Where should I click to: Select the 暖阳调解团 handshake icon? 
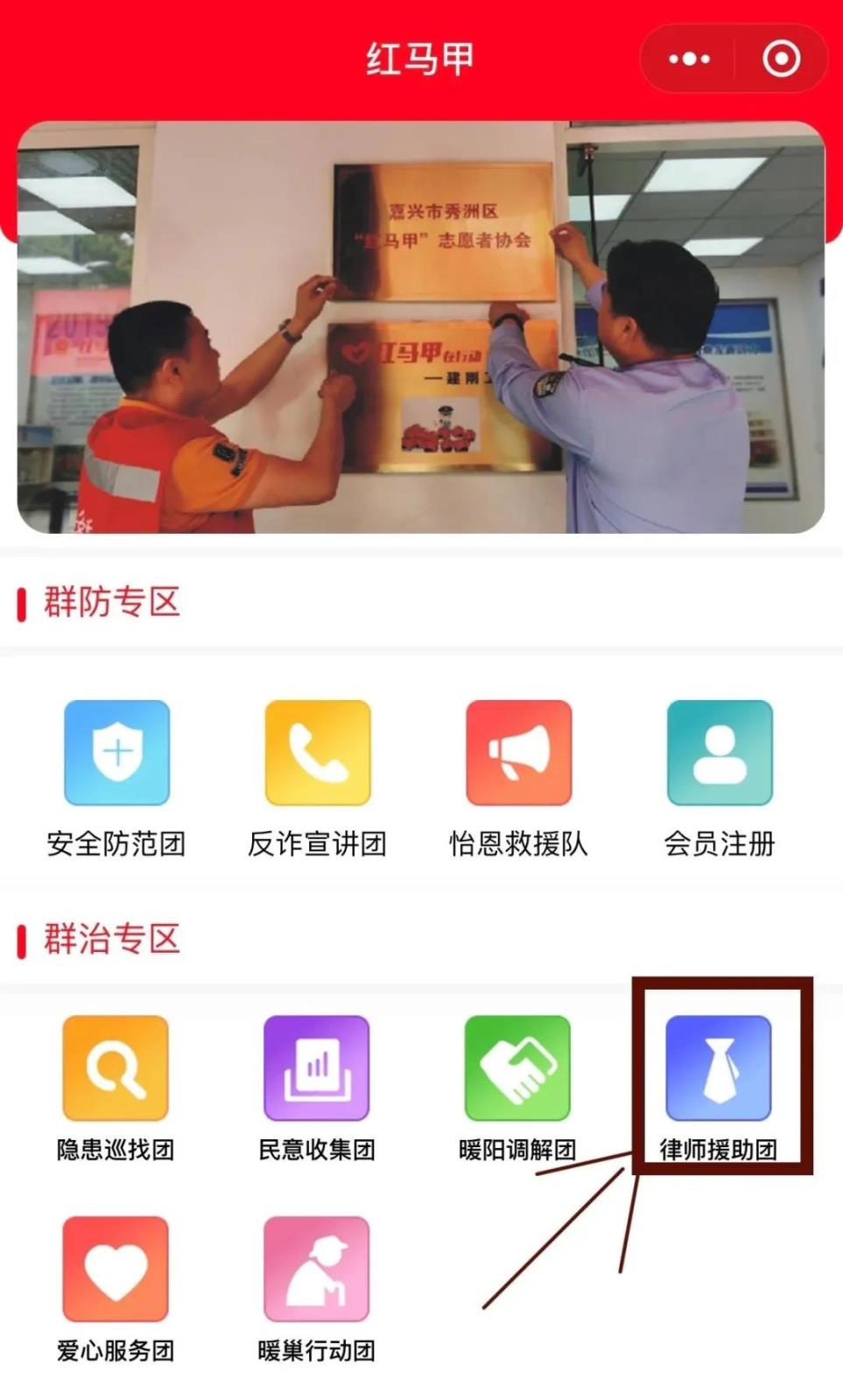coord(519,1066)
